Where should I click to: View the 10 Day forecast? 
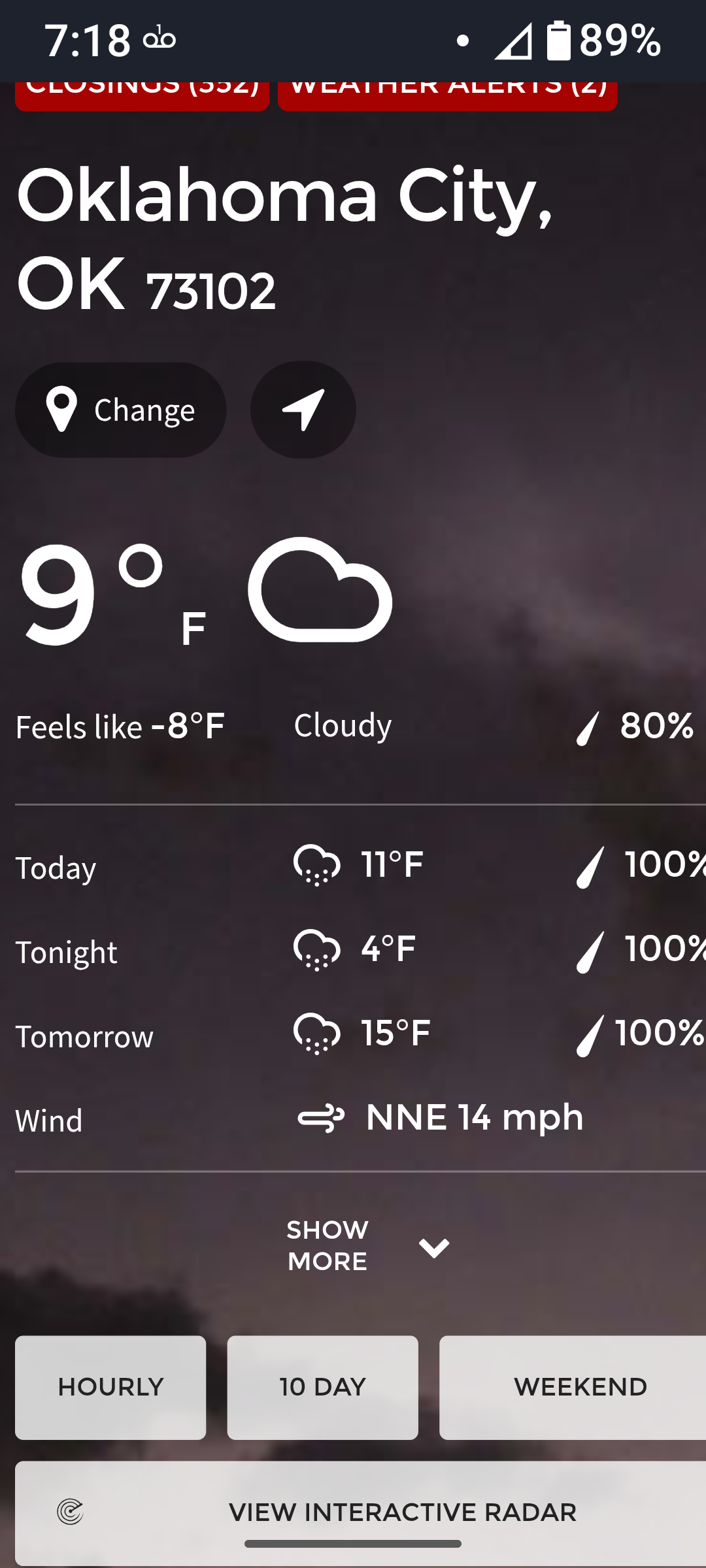322,1387
